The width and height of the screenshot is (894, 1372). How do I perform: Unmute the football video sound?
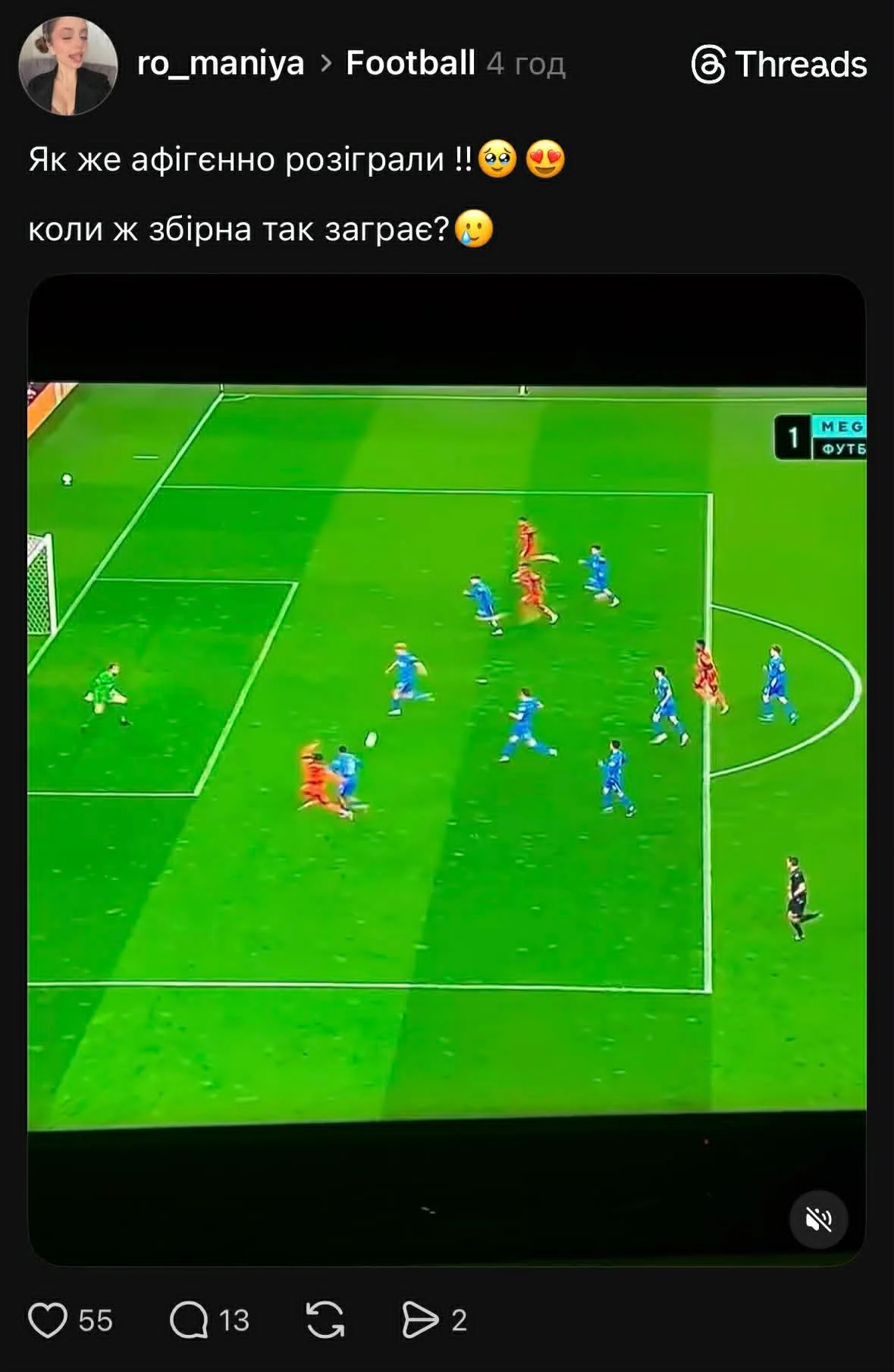(818, 1219)
